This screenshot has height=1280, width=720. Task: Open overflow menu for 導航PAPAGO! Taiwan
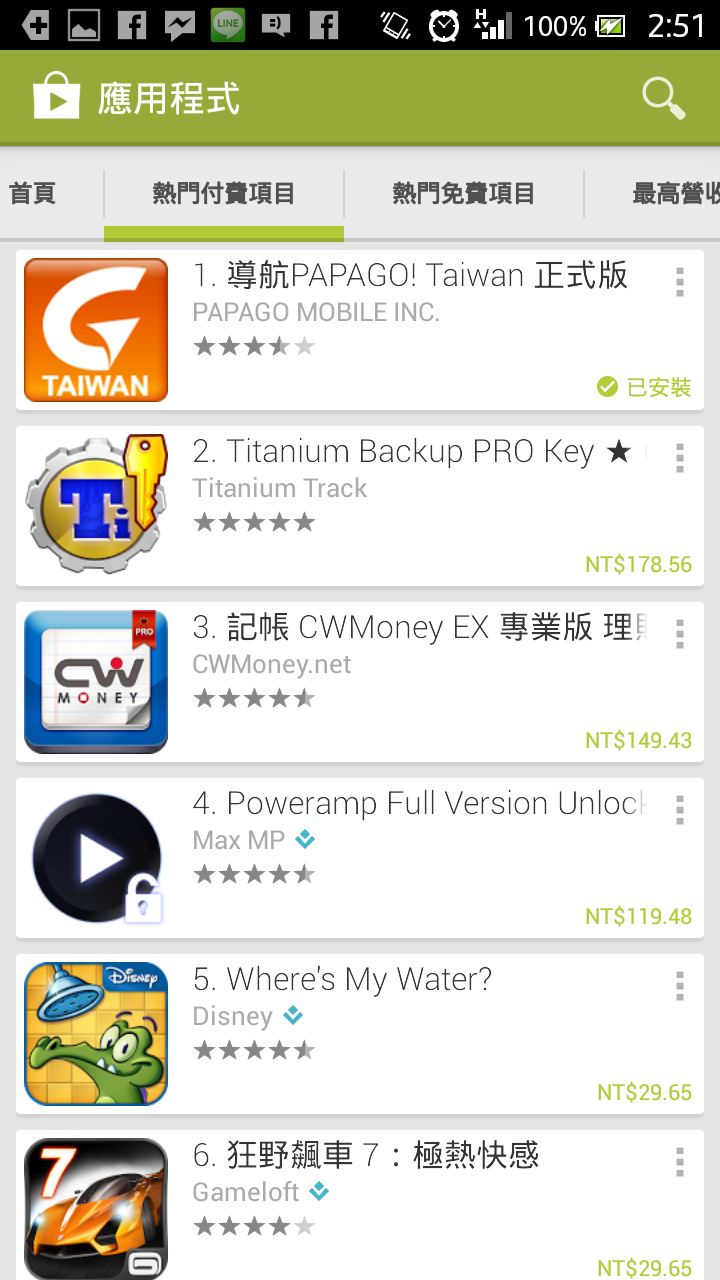680,282
